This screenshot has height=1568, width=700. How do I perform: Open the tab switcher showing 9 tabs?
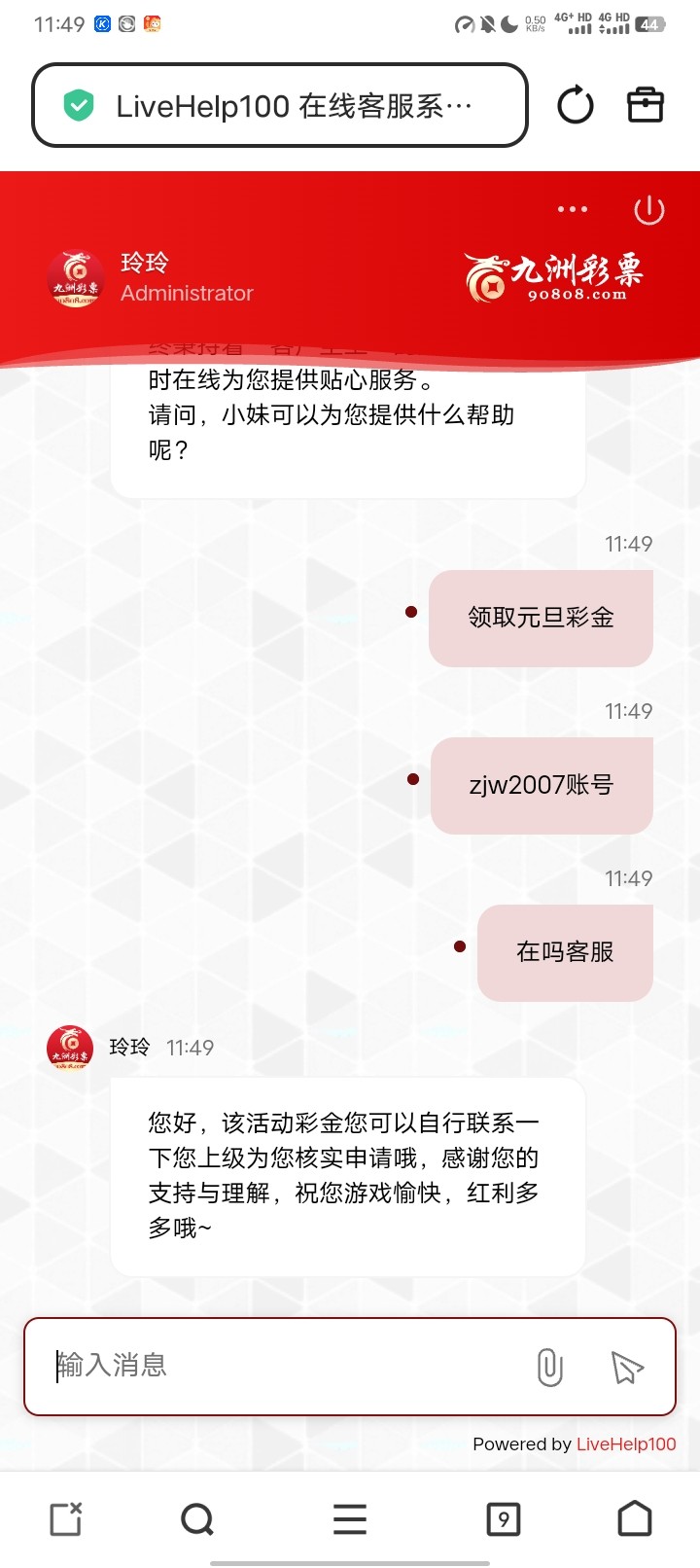(503, 1518)
